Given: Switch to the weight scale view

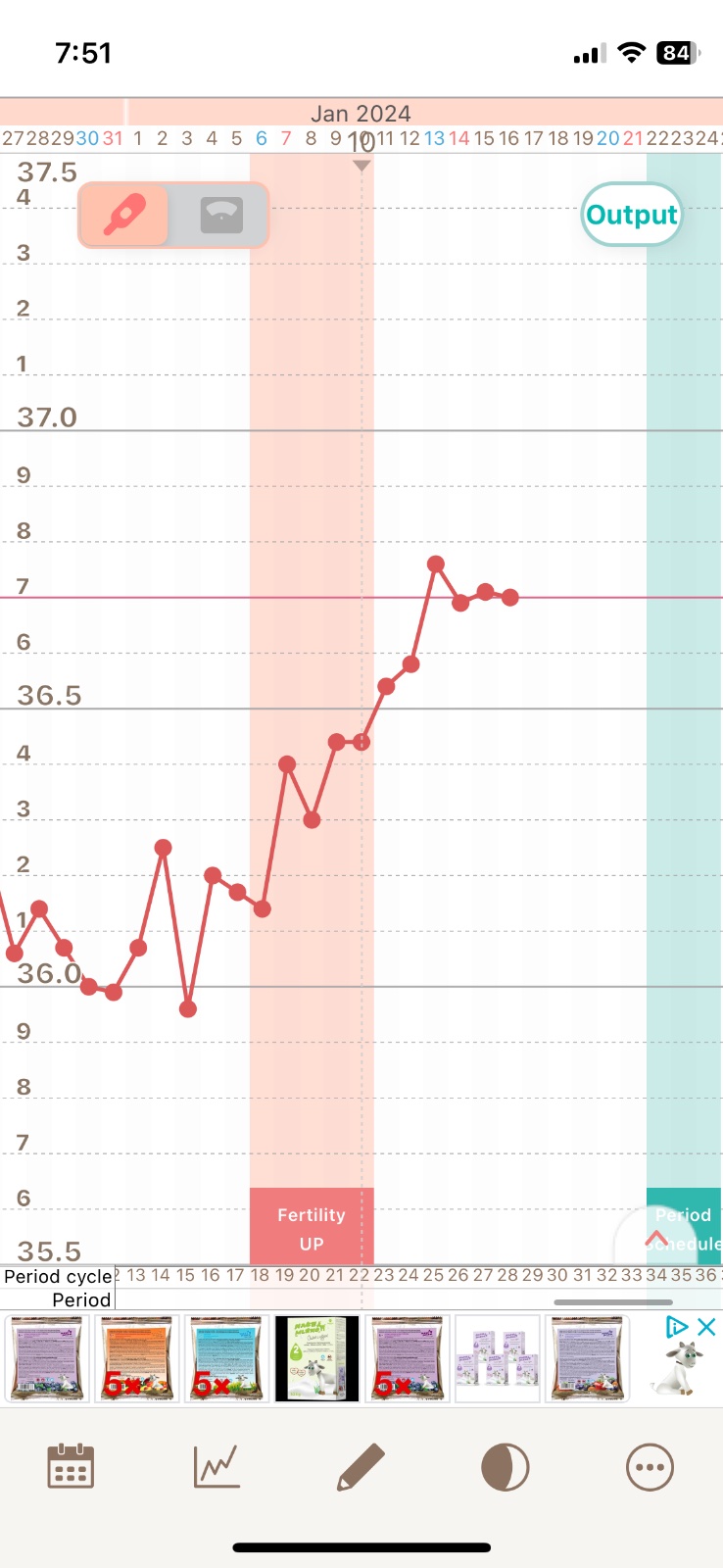Looking at the screenshot, I should [220, 215].
